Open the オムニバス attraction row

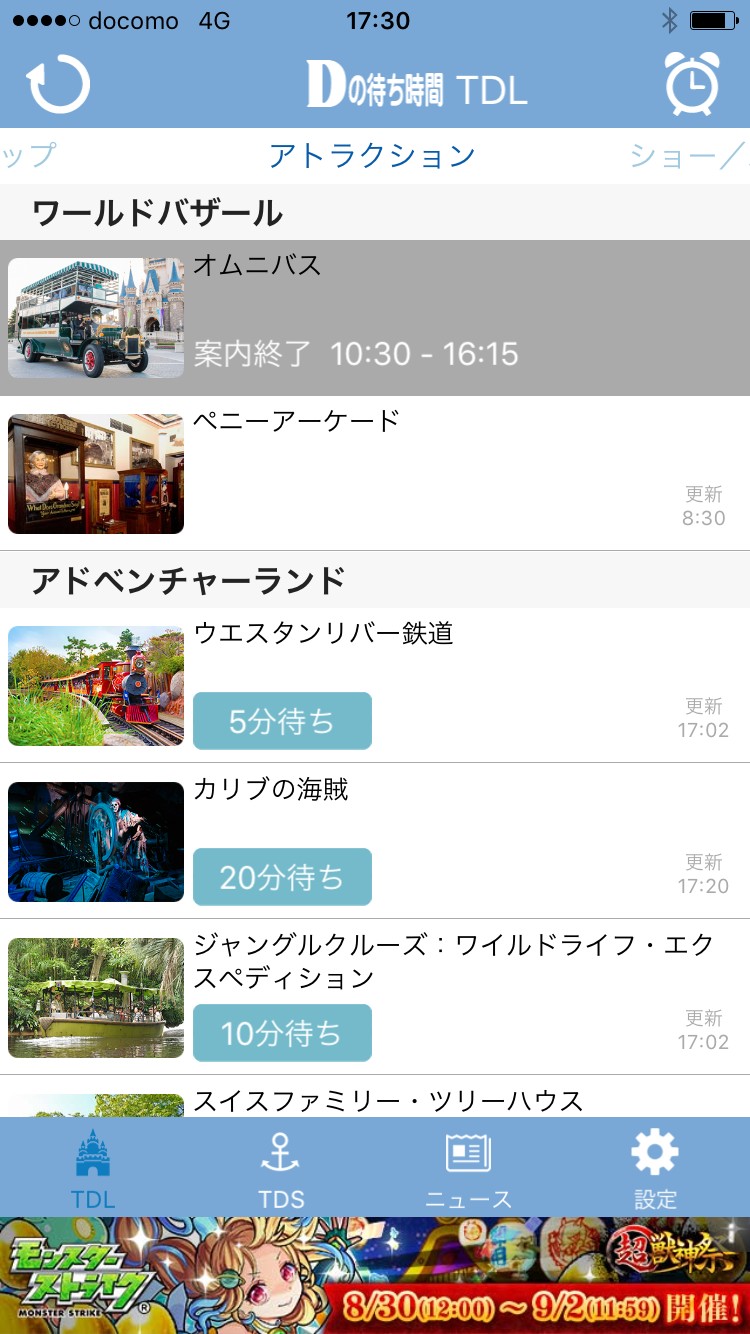(x=375, y=318)
